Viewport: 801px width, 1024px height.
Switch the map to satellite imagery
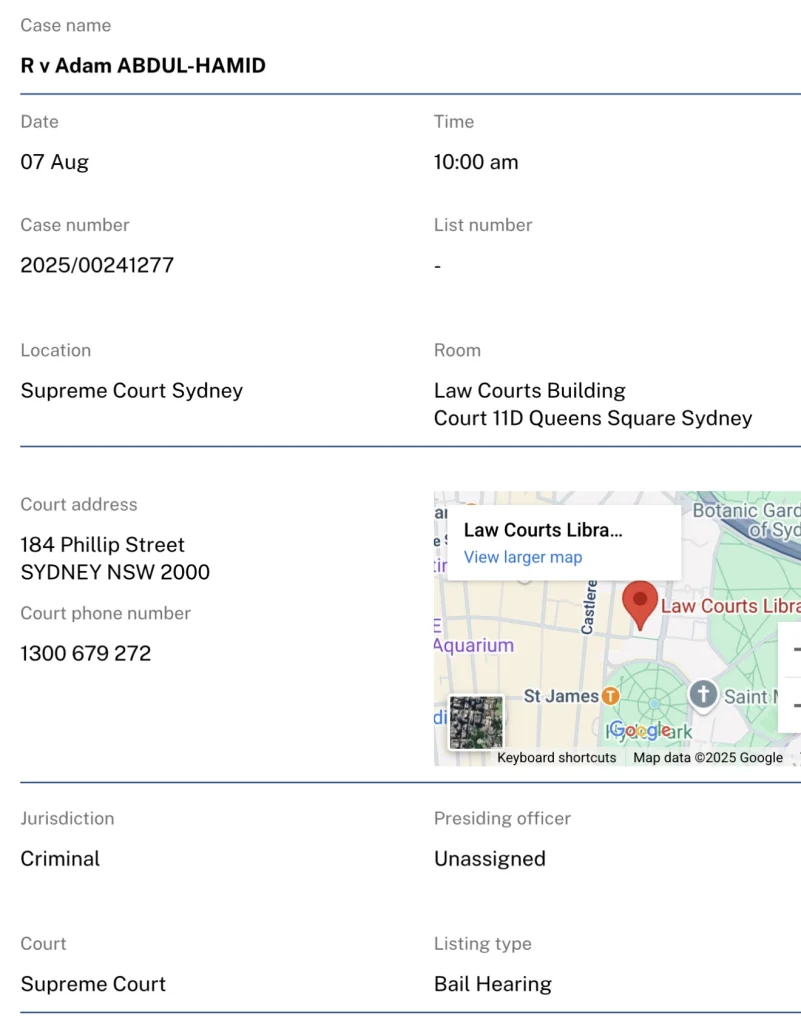tap(476, 722)
